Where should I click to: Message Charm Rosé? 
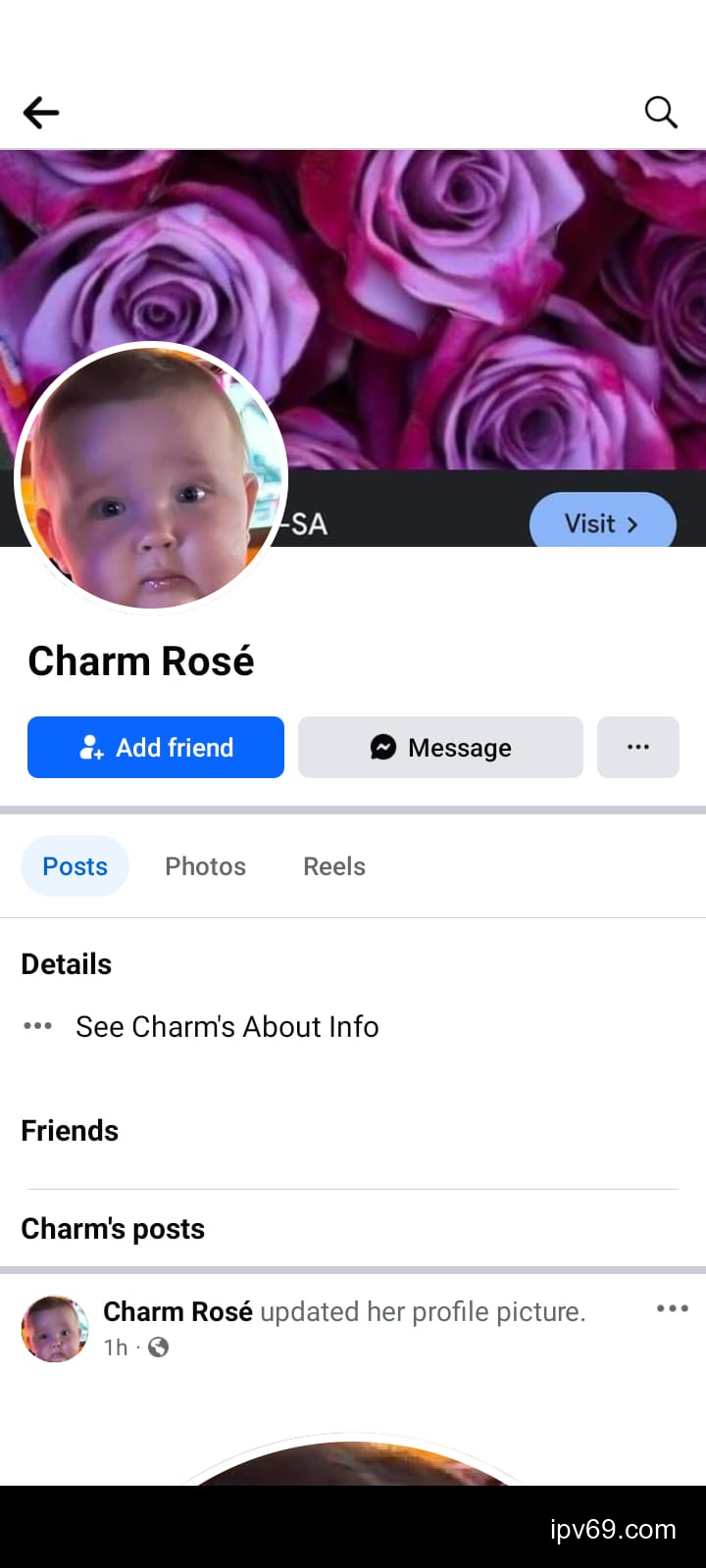[440, 748]
